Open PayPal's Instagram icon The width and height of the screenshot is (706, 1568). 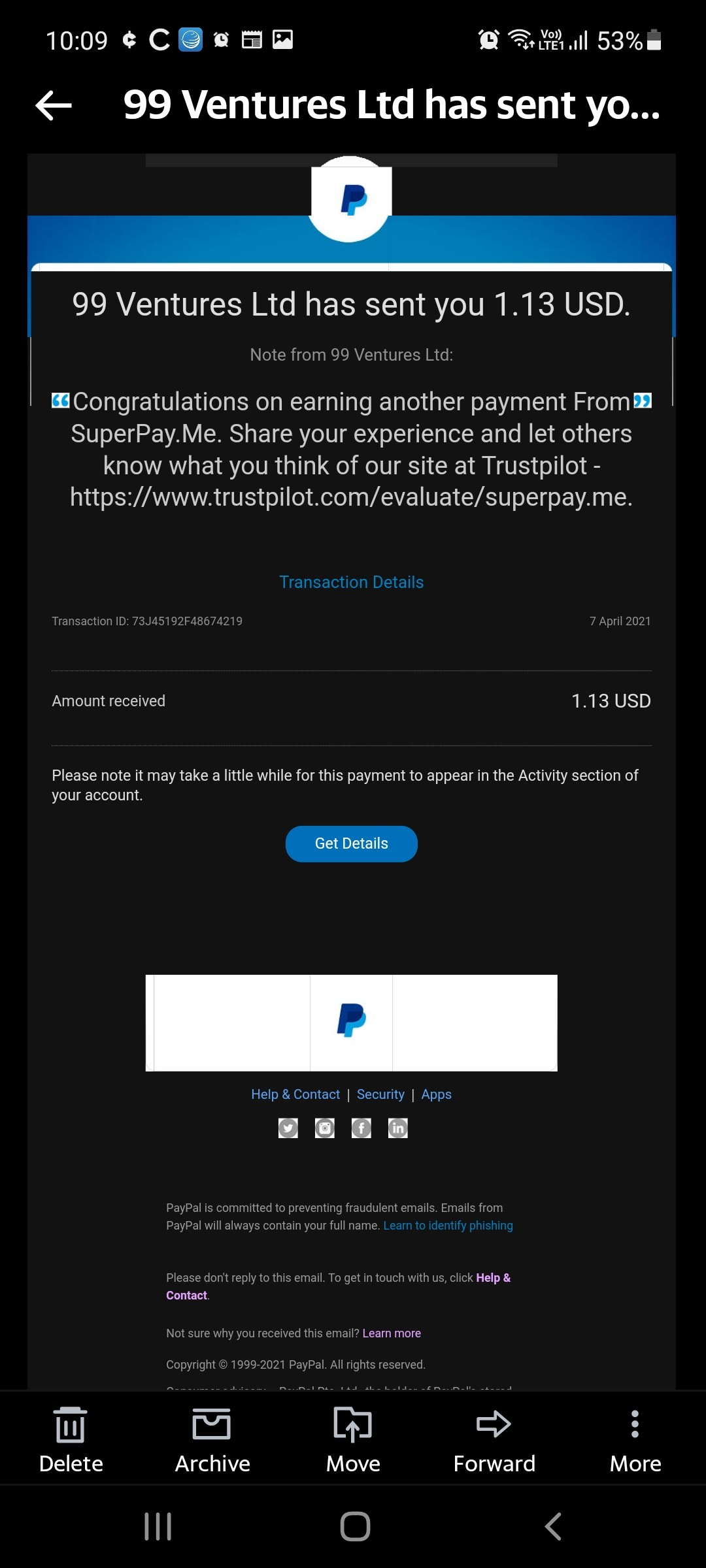(x=325, y=1128)
